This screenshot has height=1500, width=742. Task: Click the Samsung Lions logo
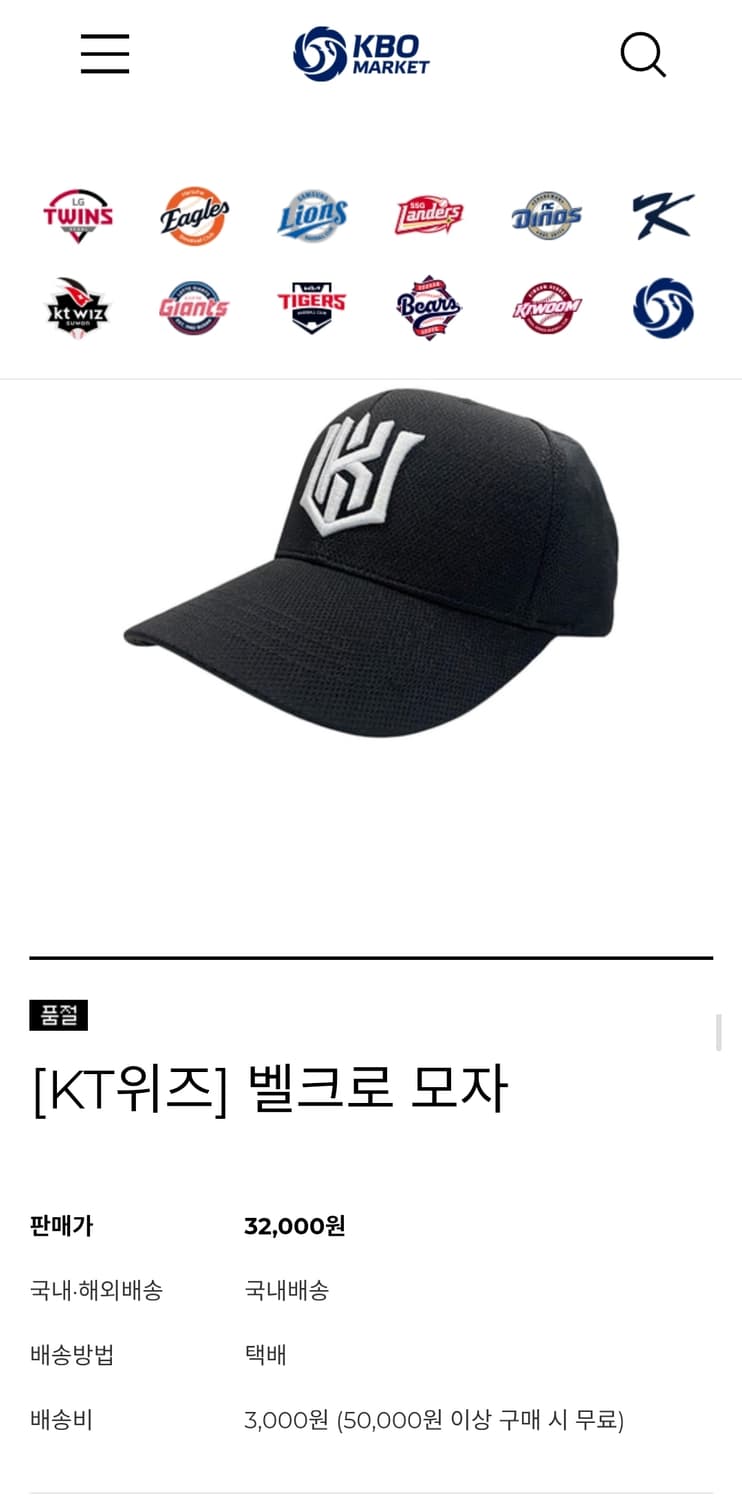[x=311, y=215]
